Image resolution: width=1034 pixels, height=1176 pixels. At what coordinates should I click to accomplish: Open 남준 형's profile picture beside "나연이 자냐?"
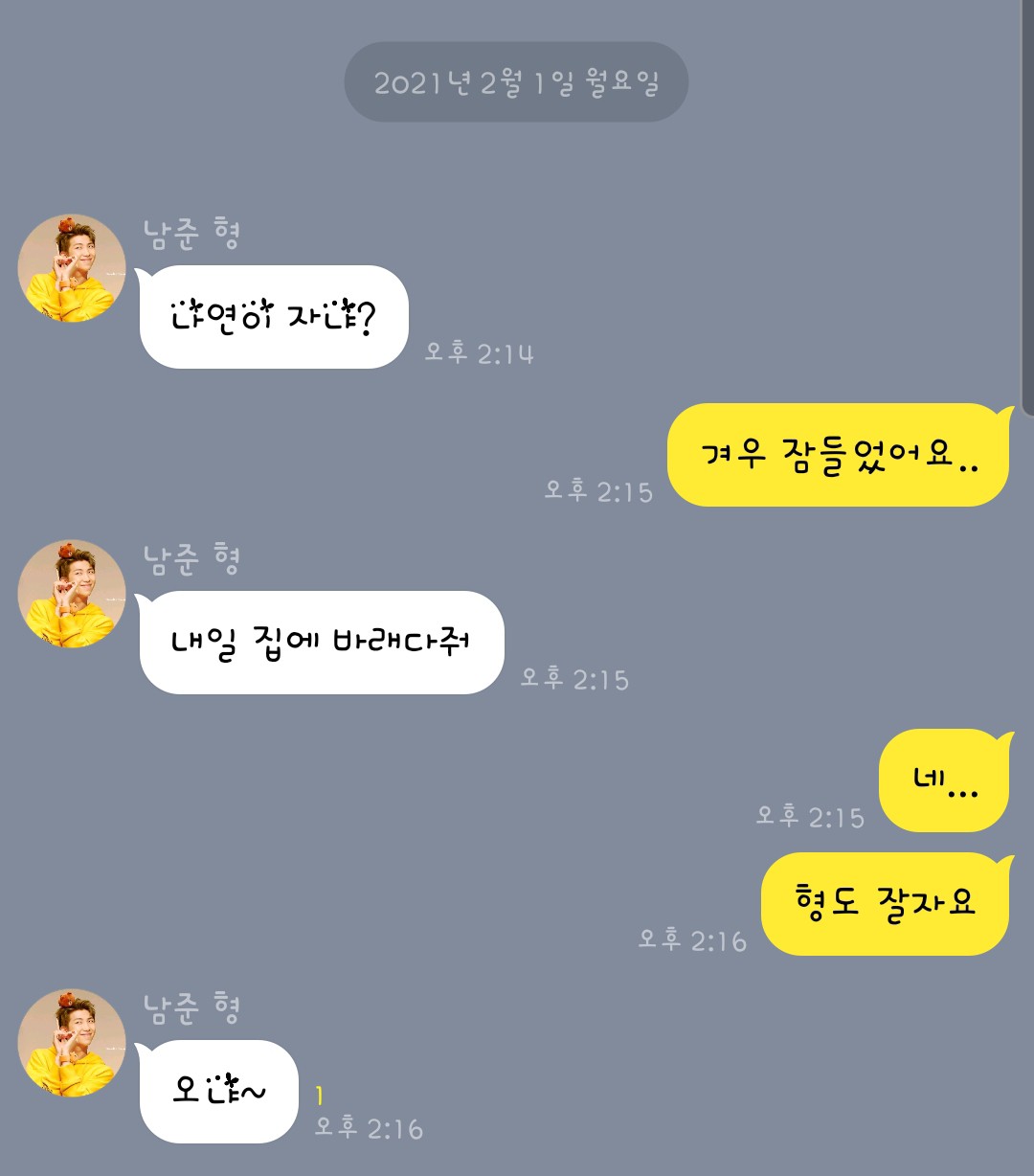coord(72,268)
